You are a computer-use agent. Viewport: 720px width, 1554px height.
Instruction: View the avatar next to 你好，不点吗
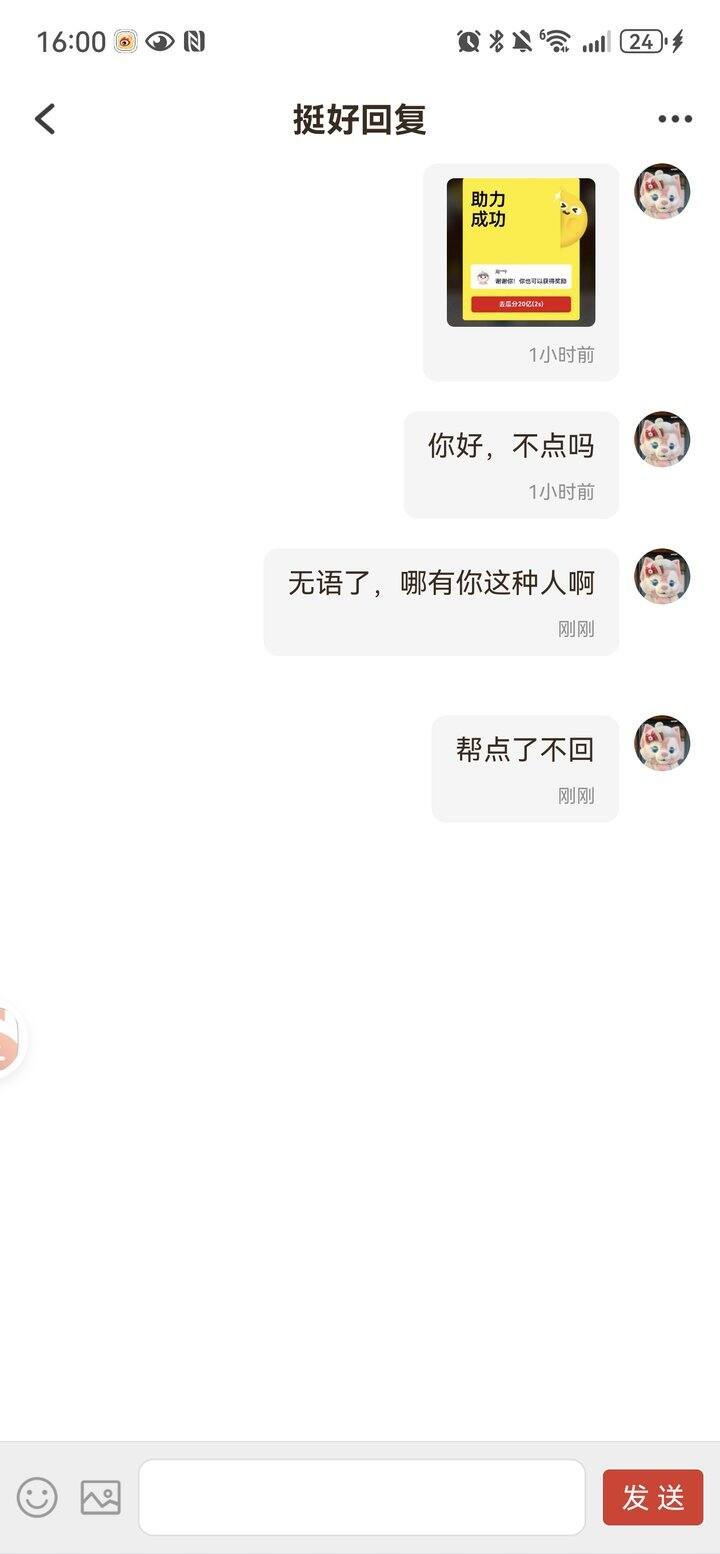coord(662,439)
